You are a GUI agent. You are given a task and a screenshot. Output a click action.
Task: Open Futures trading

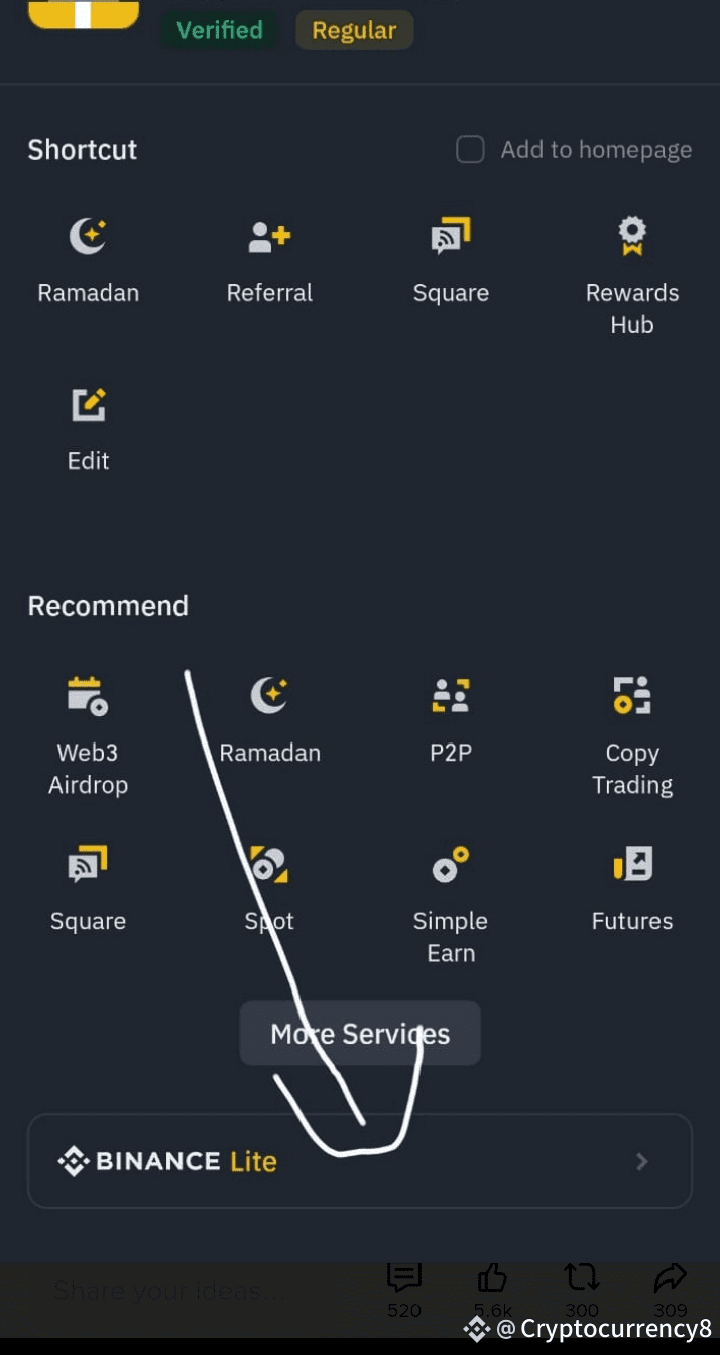point(632,889)
